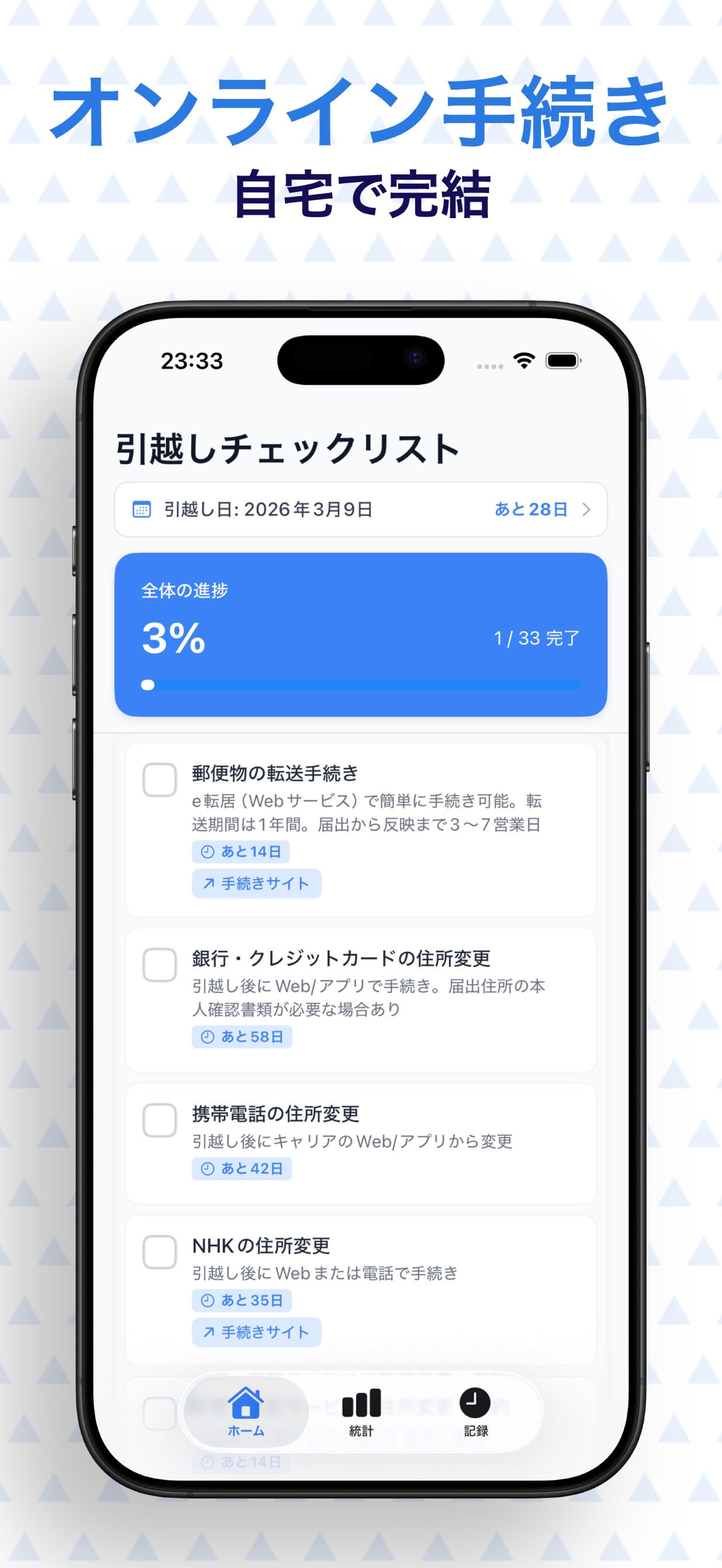Click the calendar icon beside 引越し日

tap(142, 510)
